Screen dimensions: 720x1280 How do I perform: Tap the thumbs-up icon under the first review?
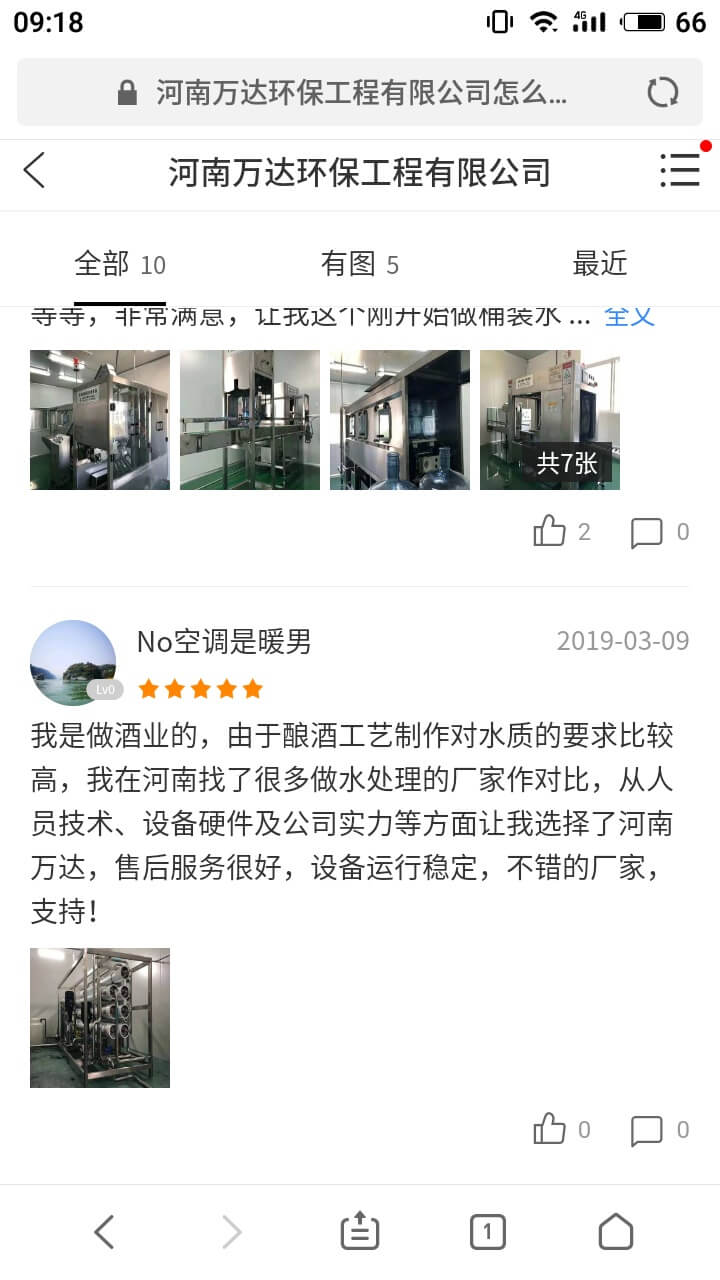coord(550,531)
